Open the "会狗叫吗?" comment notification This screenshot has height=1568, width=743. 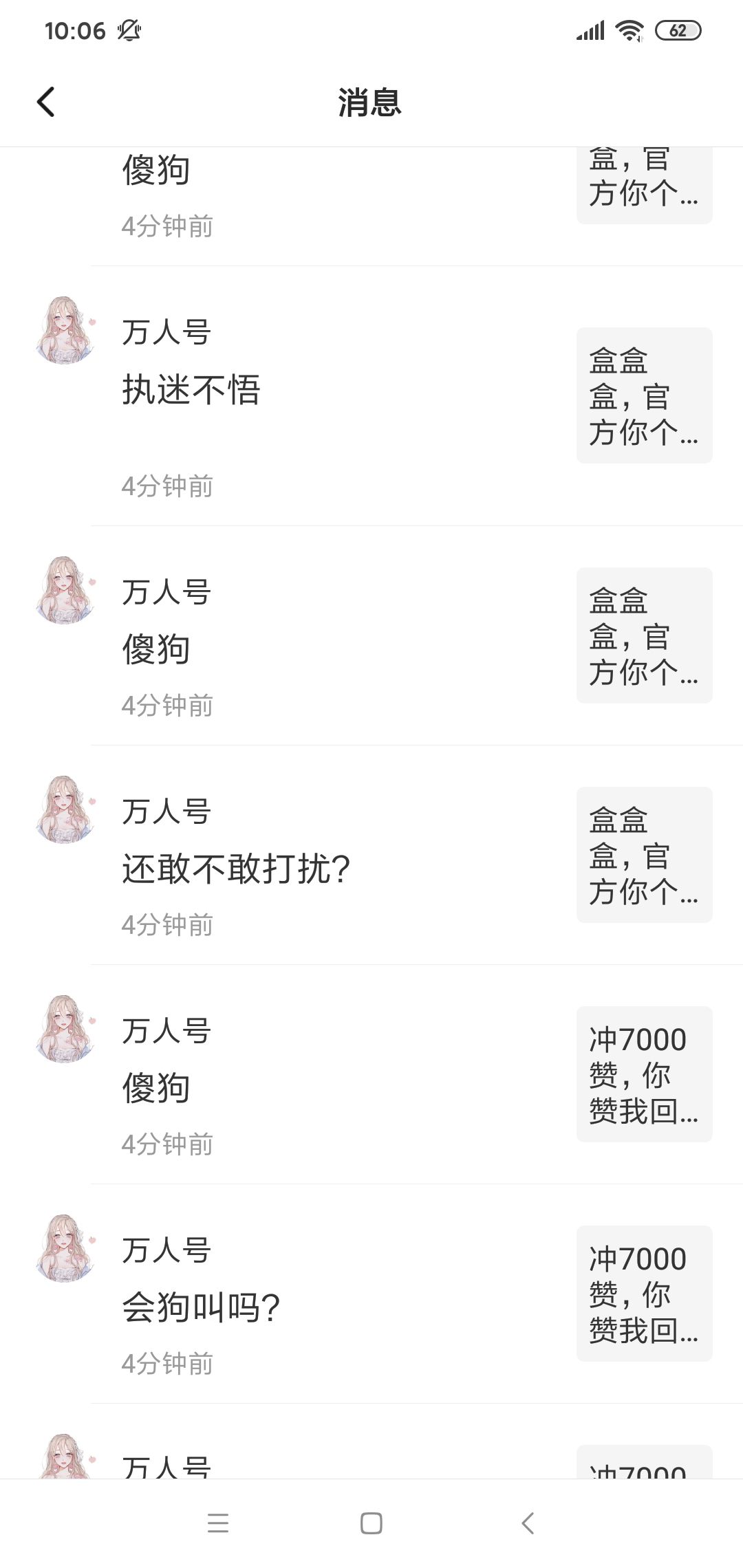(x=201, y=1307)
